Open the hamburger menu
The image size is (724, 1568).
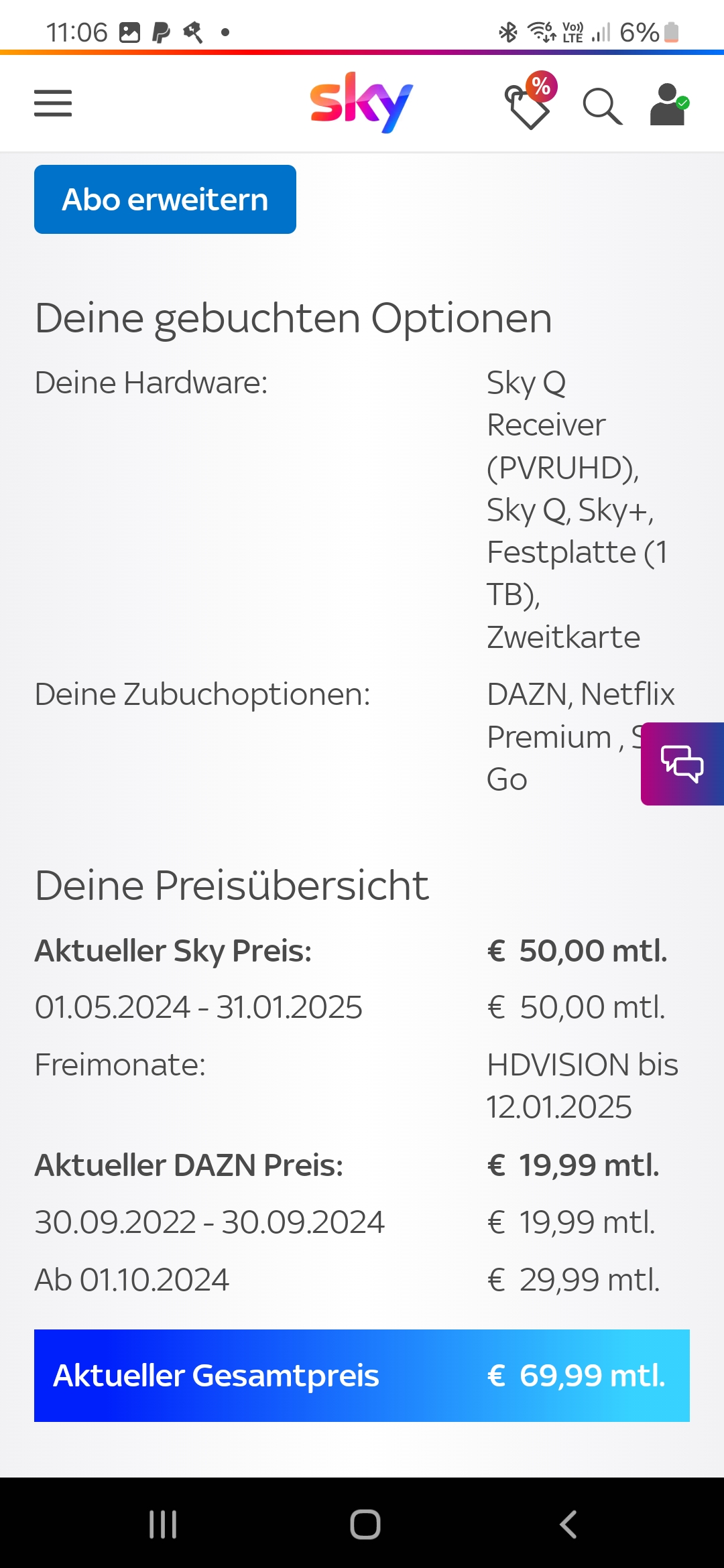(53, 103)
